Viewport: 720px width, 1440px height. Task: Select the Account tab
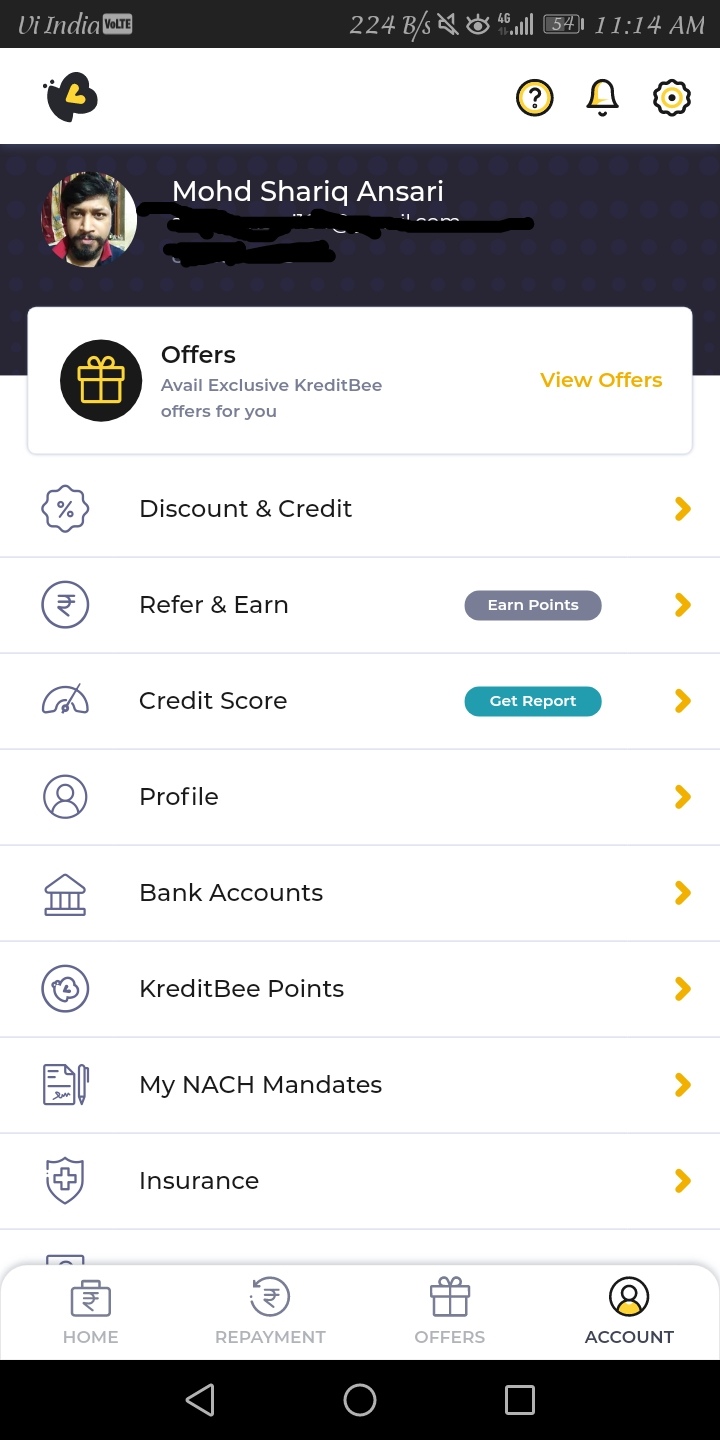(629, 1311)
